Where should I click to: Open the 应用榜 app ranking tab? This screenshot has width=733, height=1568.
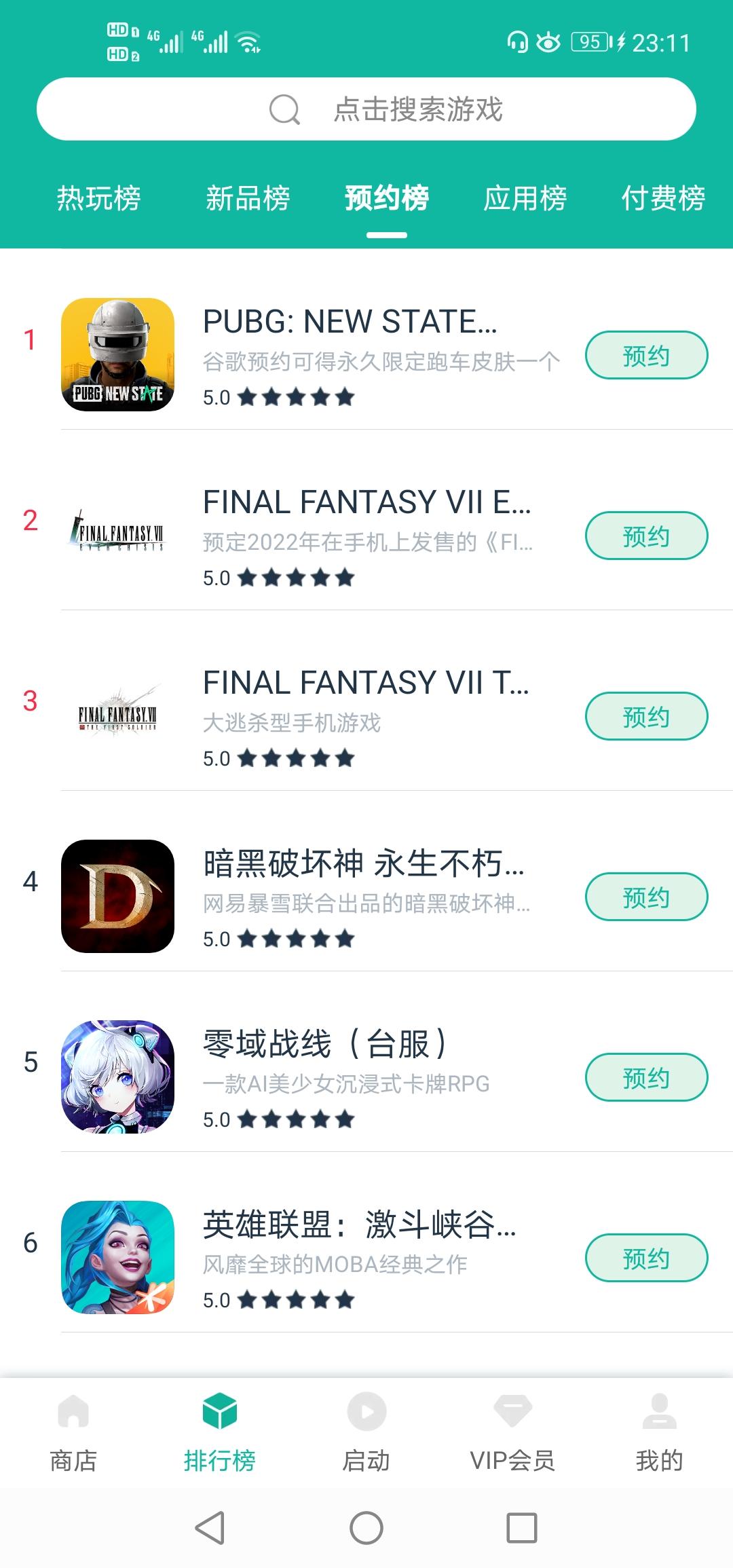click(527, 198)
